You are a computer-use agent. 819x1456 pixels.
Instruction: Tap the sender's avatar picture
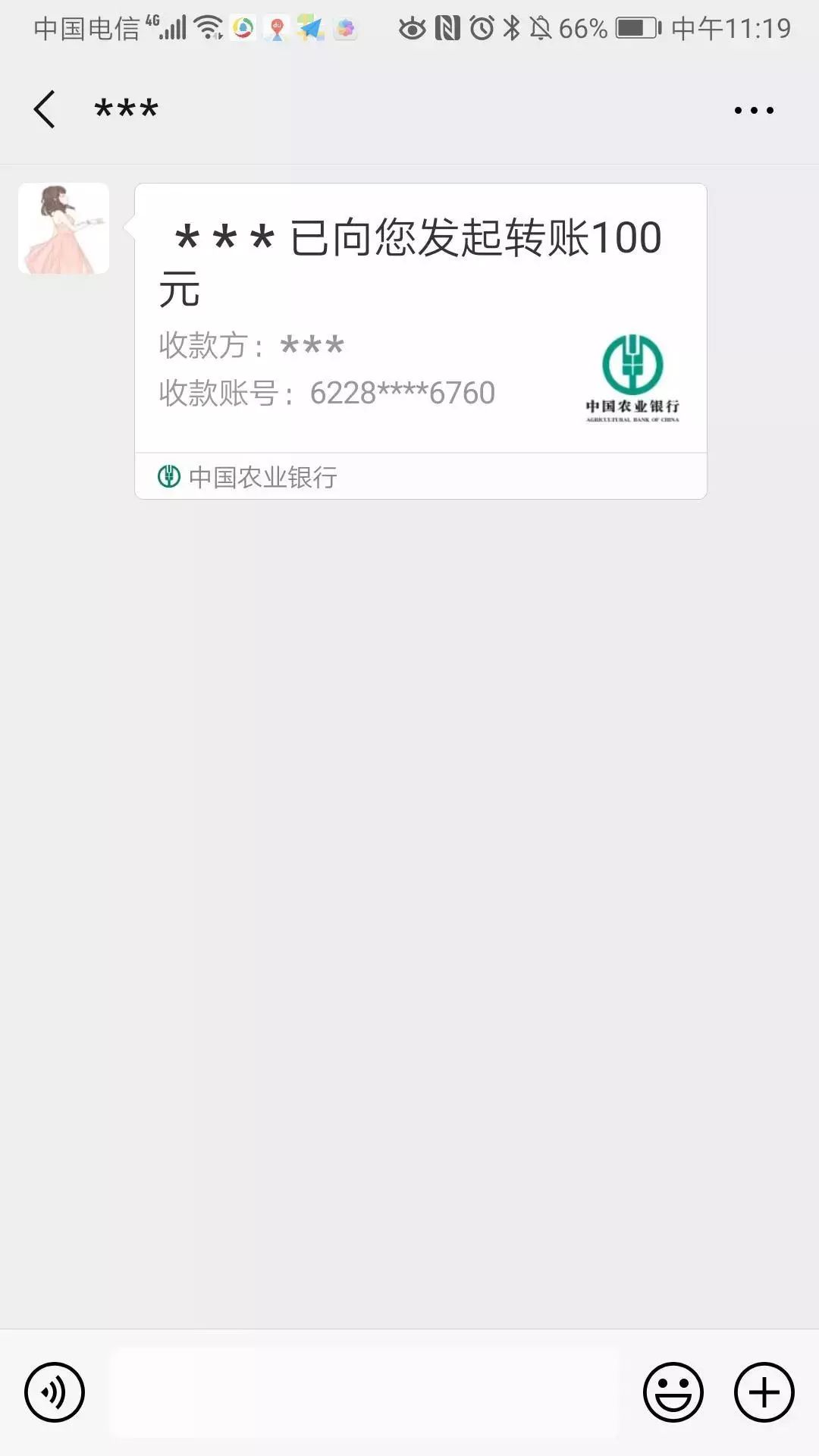(x=64, y=227)
